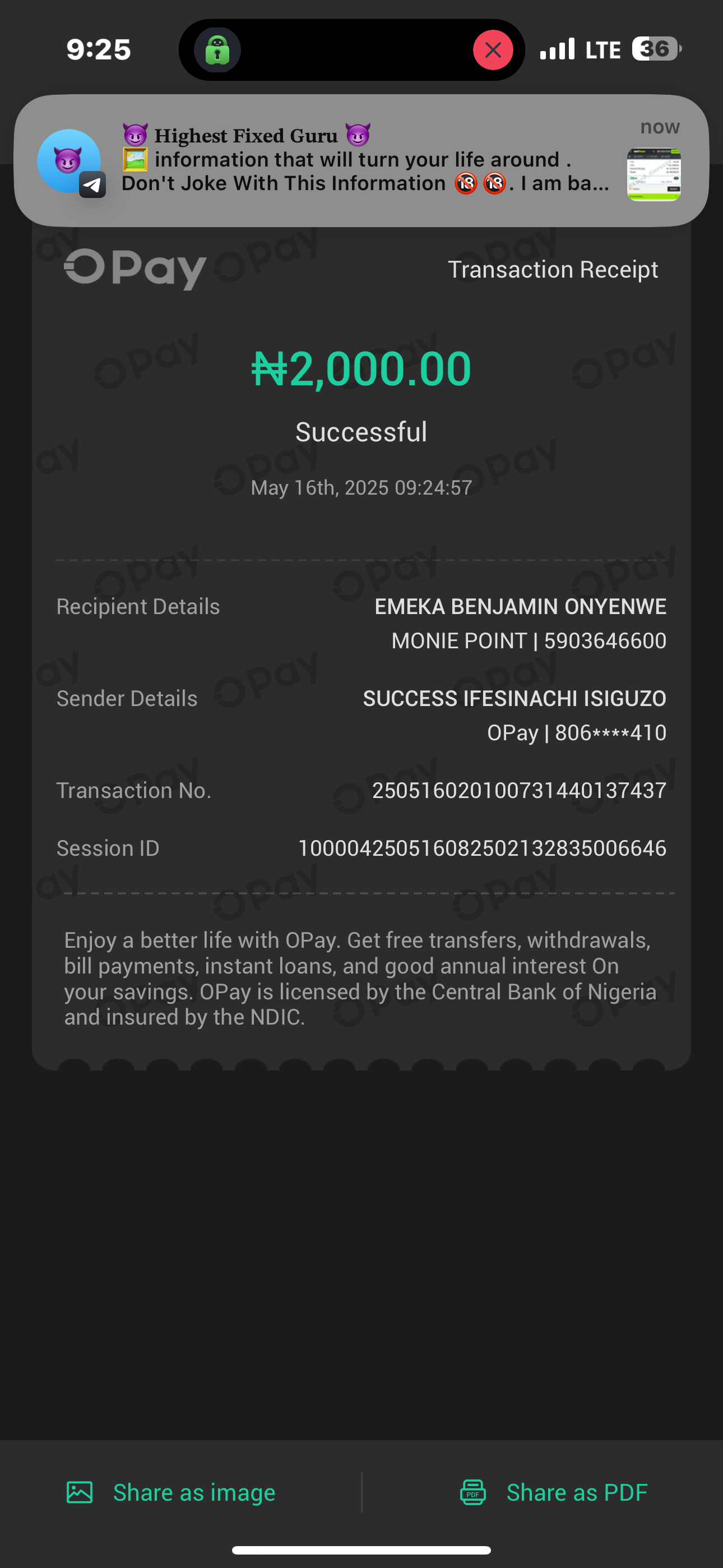Tap the red X in the Dynamic Island
This screenshot has width=723, height=1568.
(x=493, y=50)
